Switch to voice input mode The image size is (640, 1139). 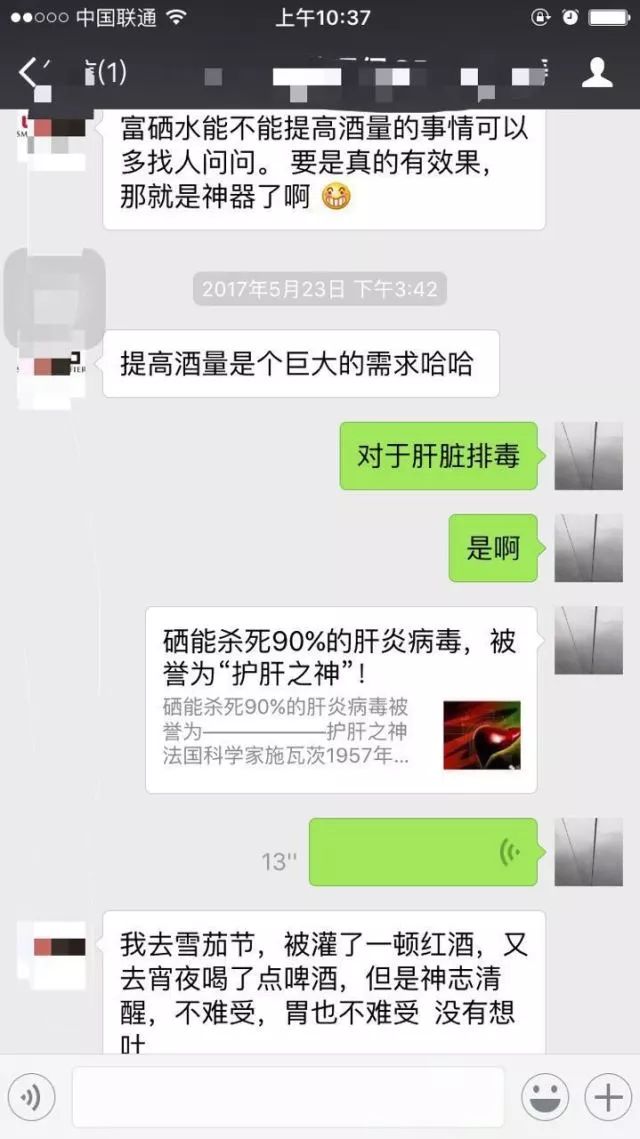tap(31, 1098)
